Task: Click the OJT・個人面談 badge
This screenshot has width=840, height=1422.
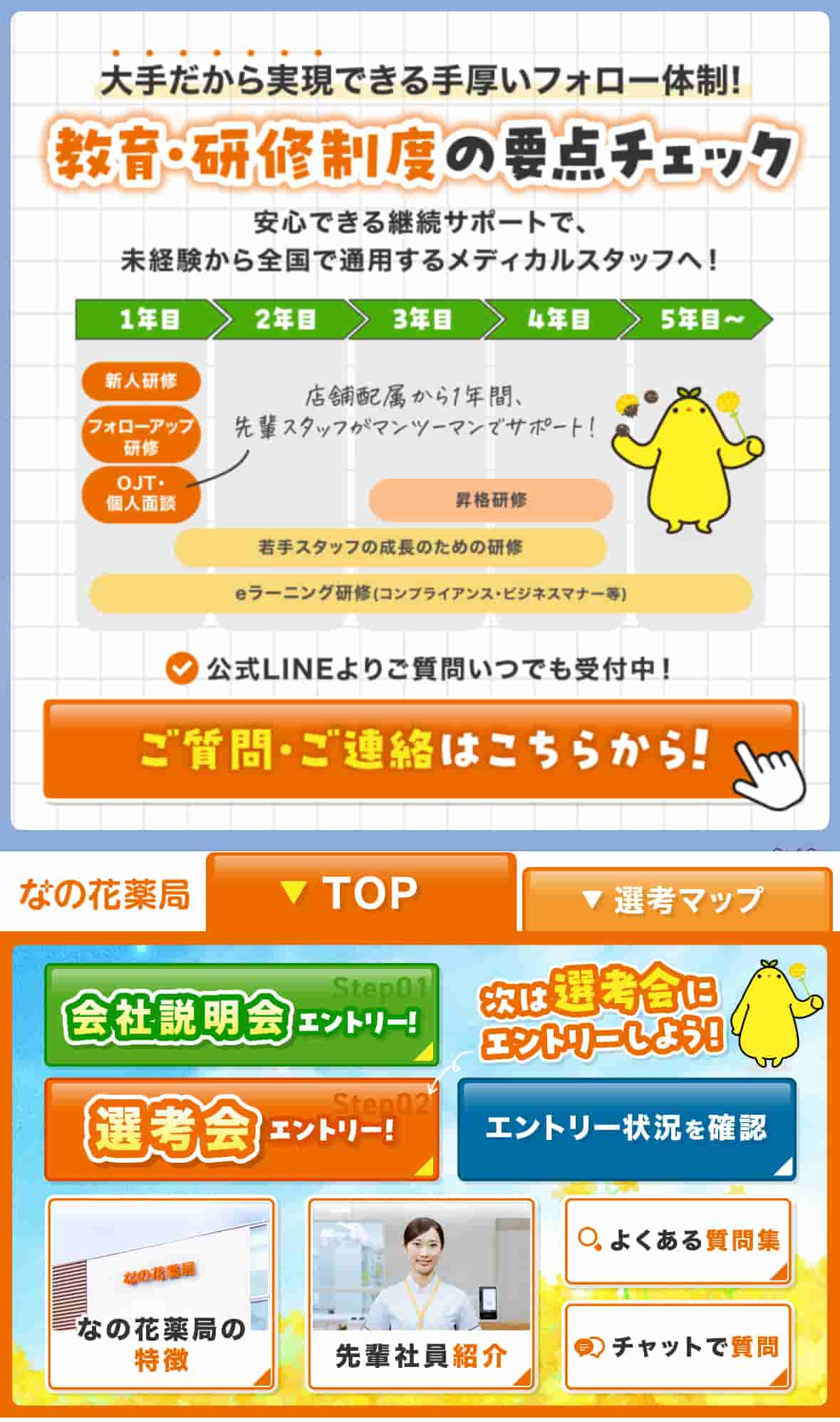Action: (x=140, y=490)
